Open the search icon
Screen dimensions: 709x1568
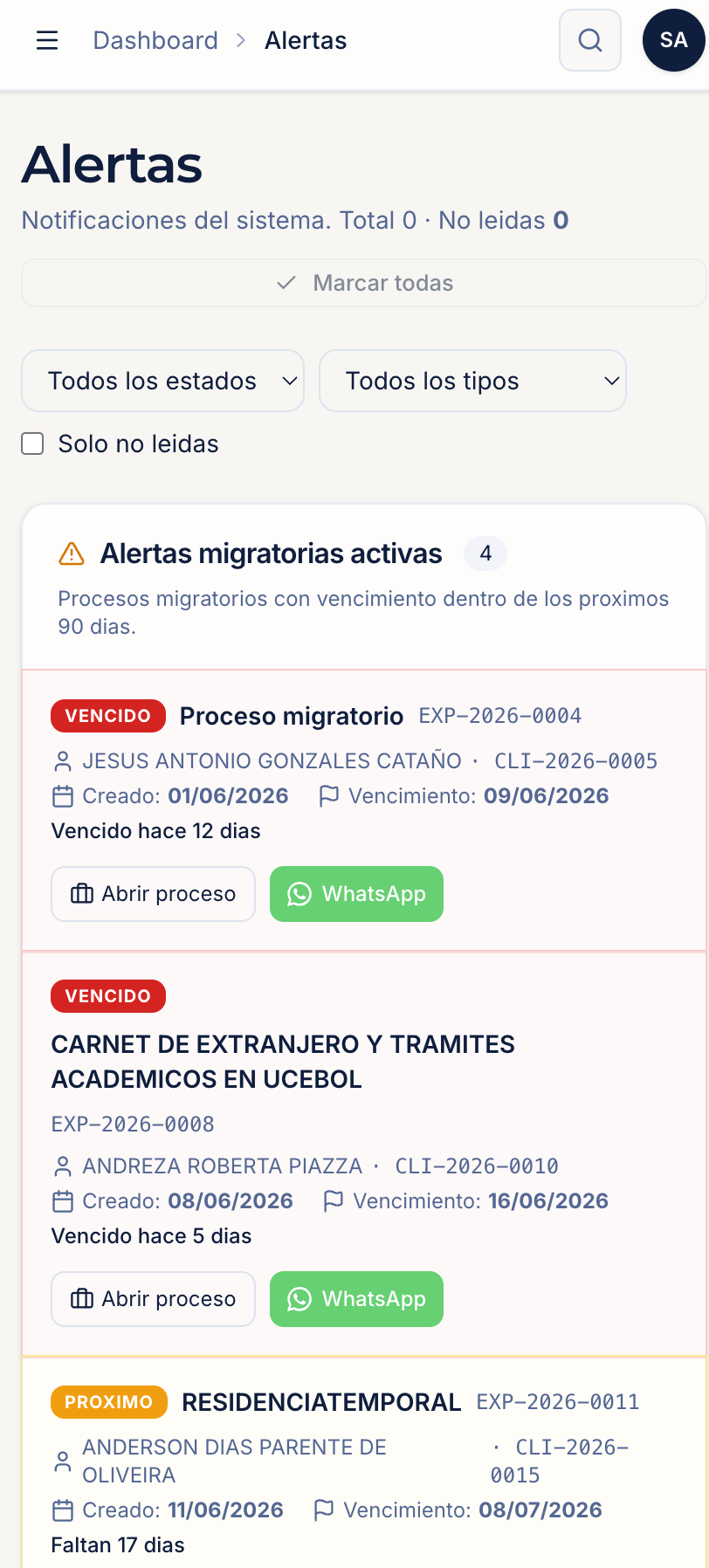(590, 40)
